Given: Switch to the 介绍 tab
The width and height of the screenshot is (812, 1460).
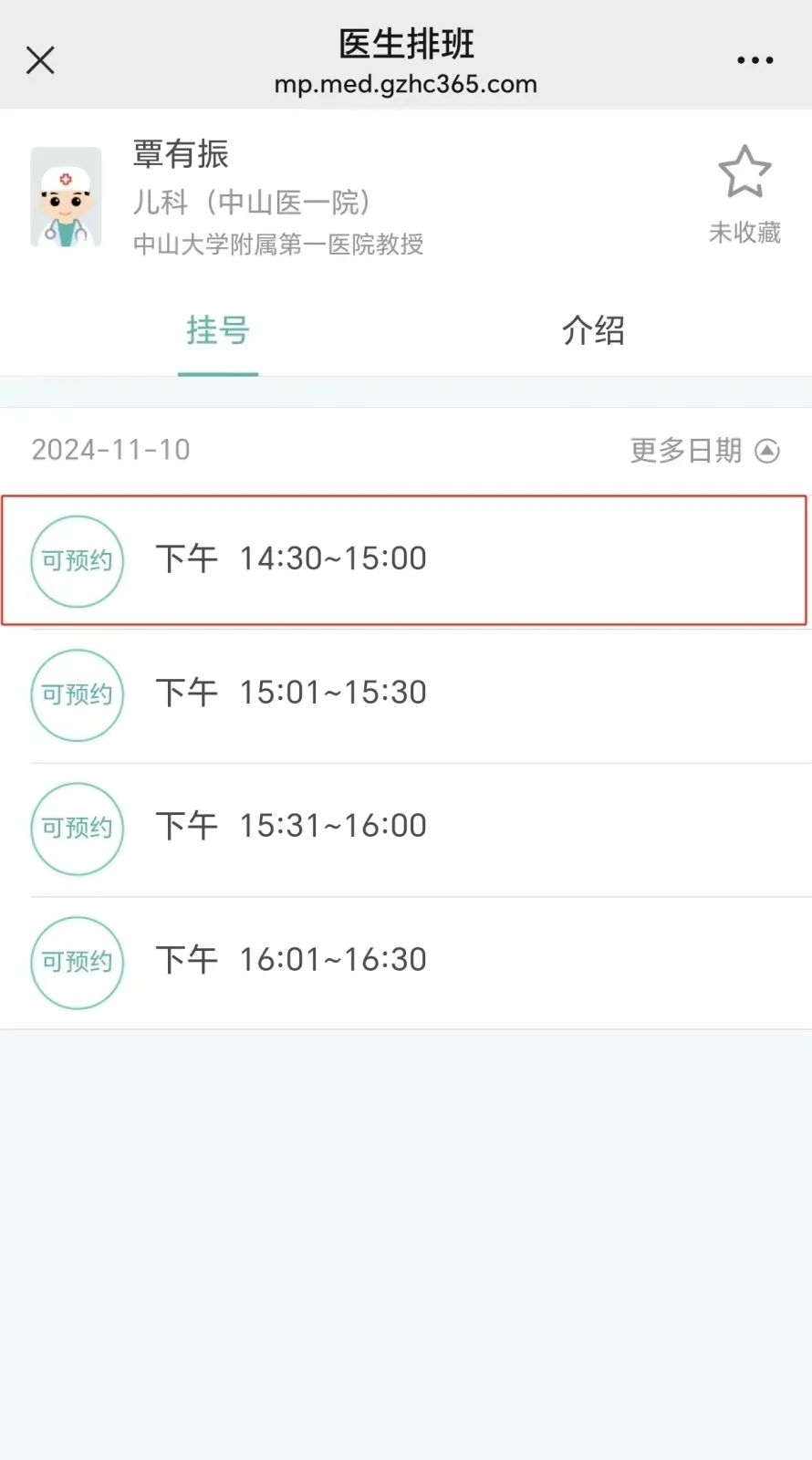Looking at the screenshot, I should (593, 330).
